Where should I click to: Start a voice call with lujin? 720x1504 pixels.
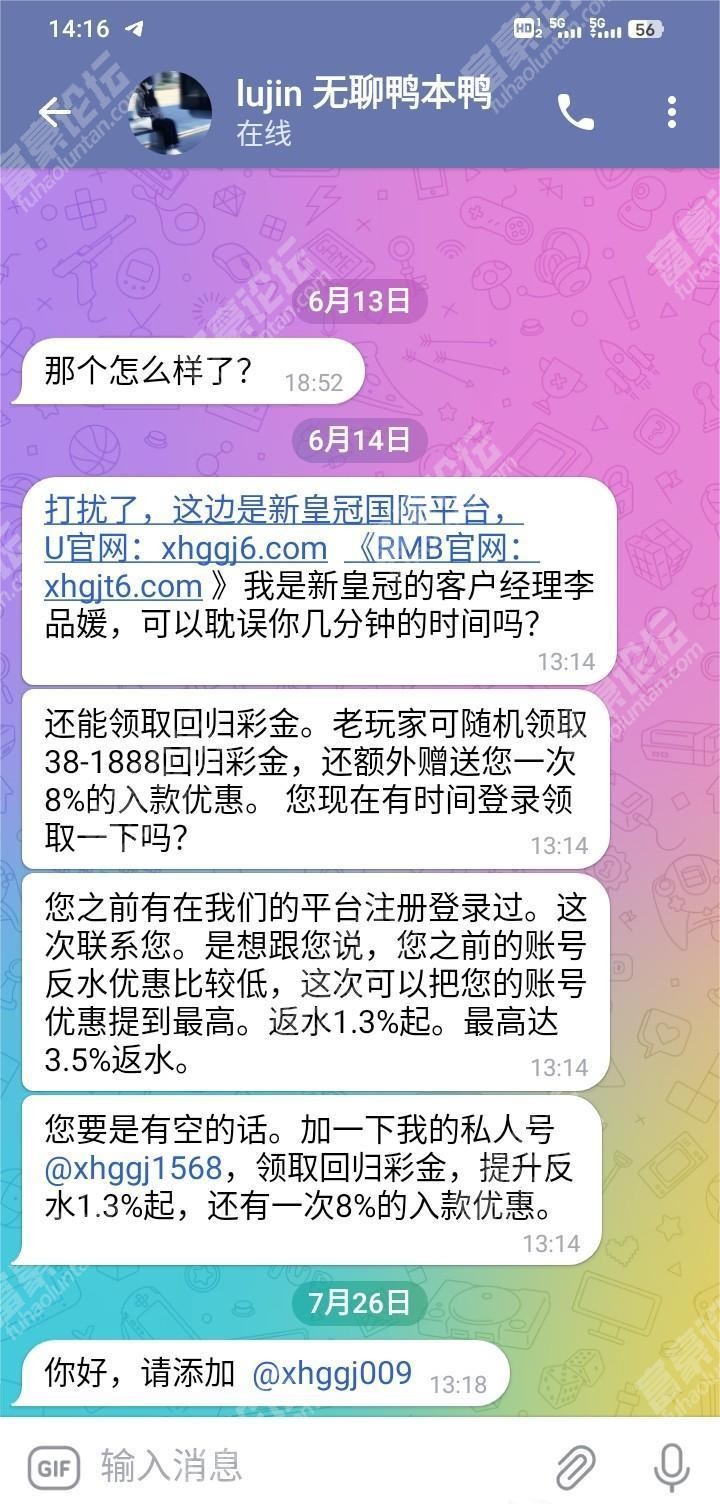(575, 113)
